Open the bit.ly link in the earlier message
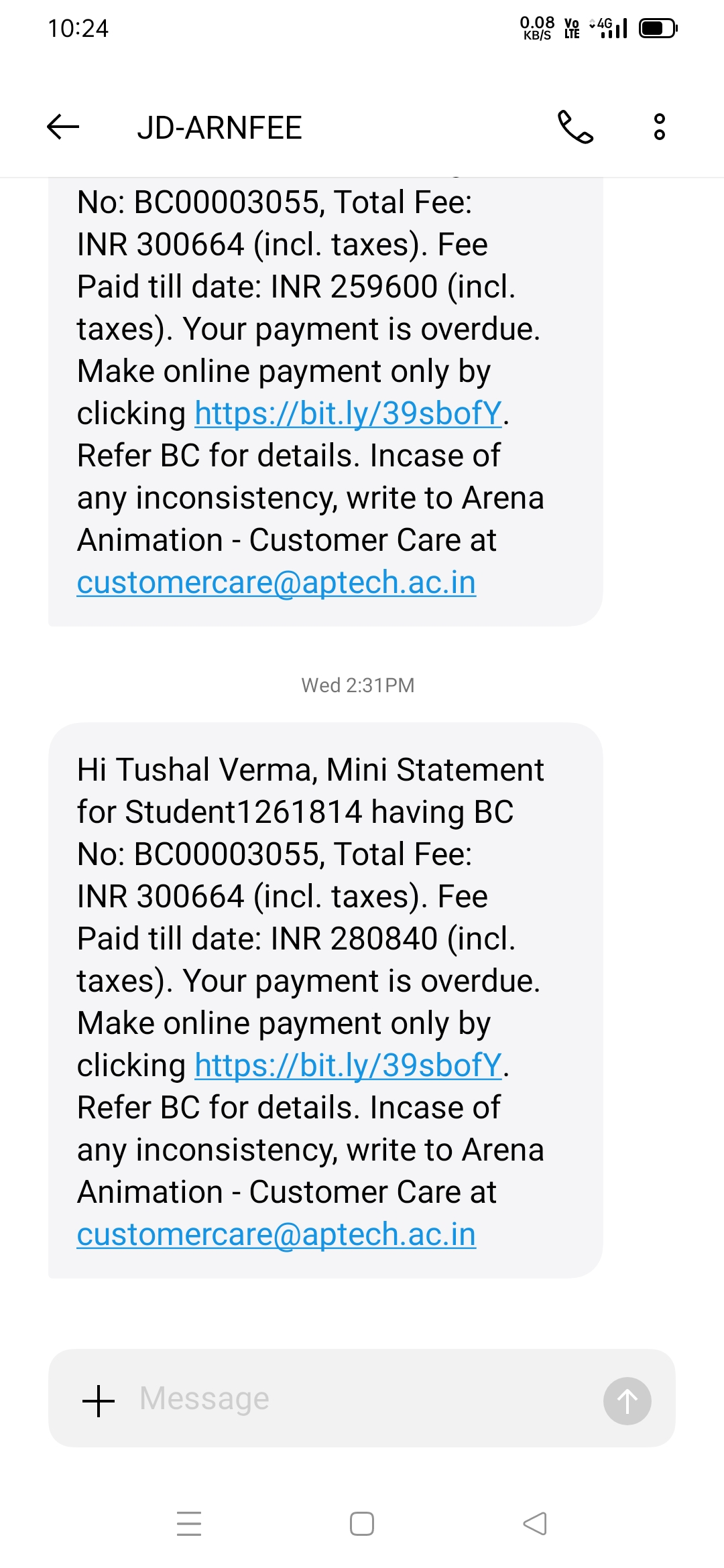The image size is (724, 1568). click(349, 413)
